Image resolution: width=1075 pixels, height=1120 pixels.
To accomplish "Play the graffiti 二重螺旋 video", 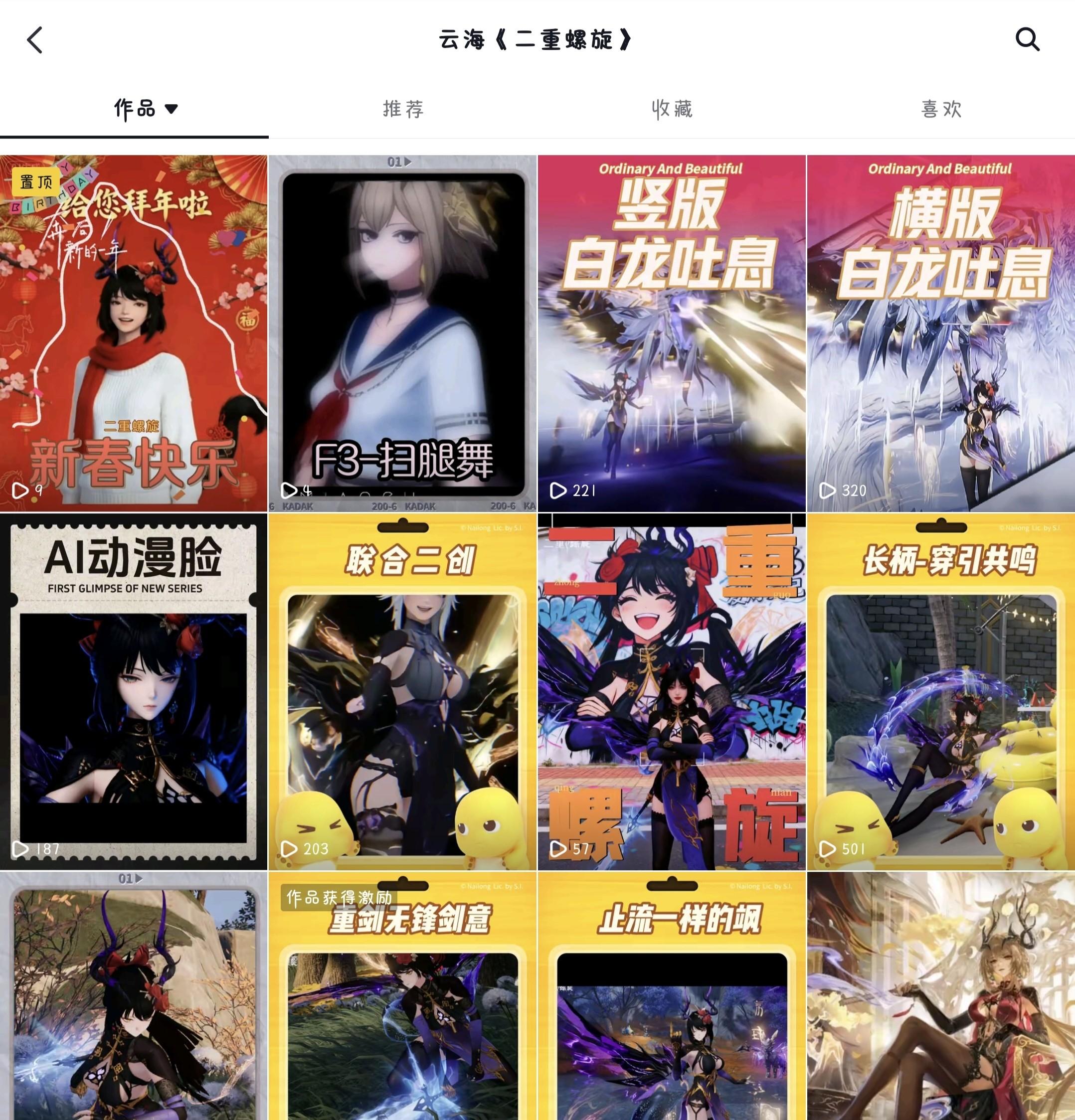I will coord(672,691).
